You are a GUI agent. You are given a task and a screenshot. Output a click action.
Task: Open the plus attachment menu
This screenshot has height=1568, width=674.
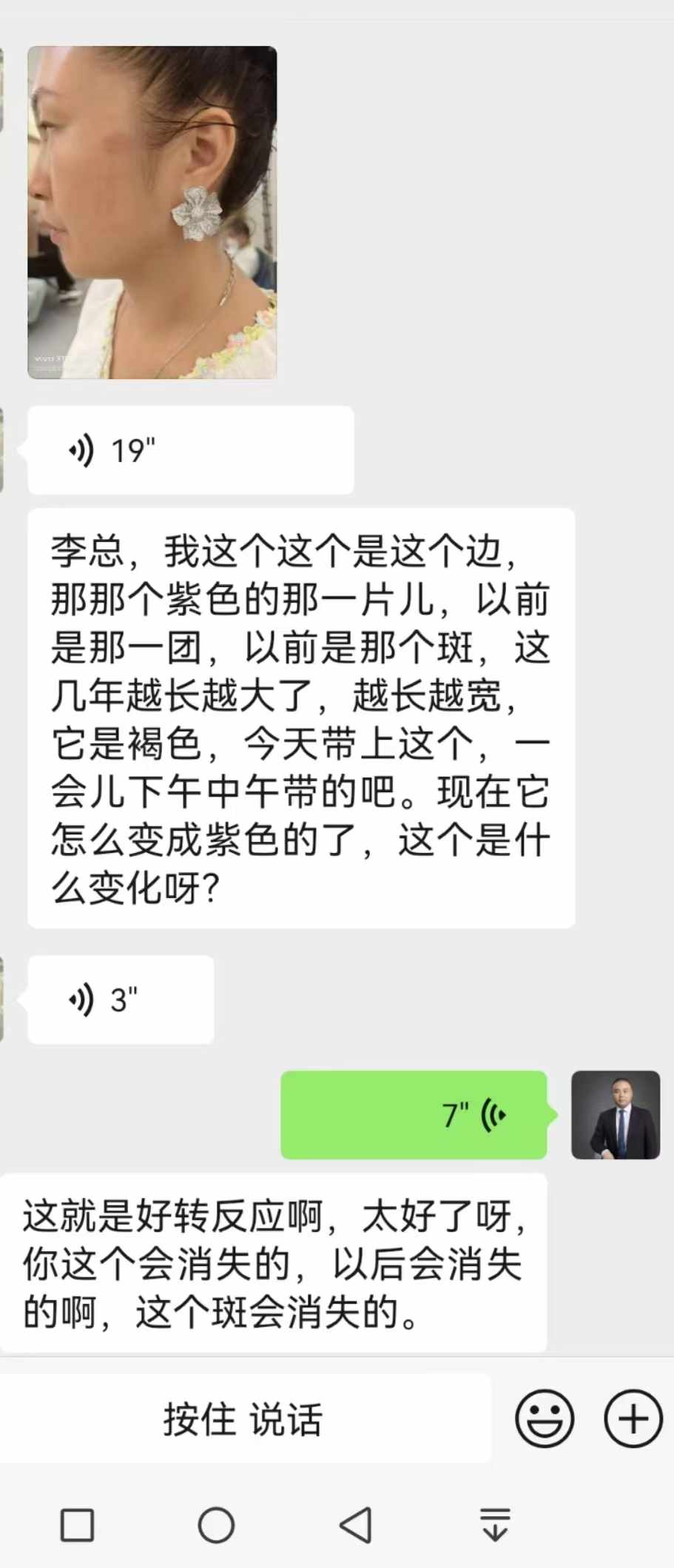tap(633, 1418)
